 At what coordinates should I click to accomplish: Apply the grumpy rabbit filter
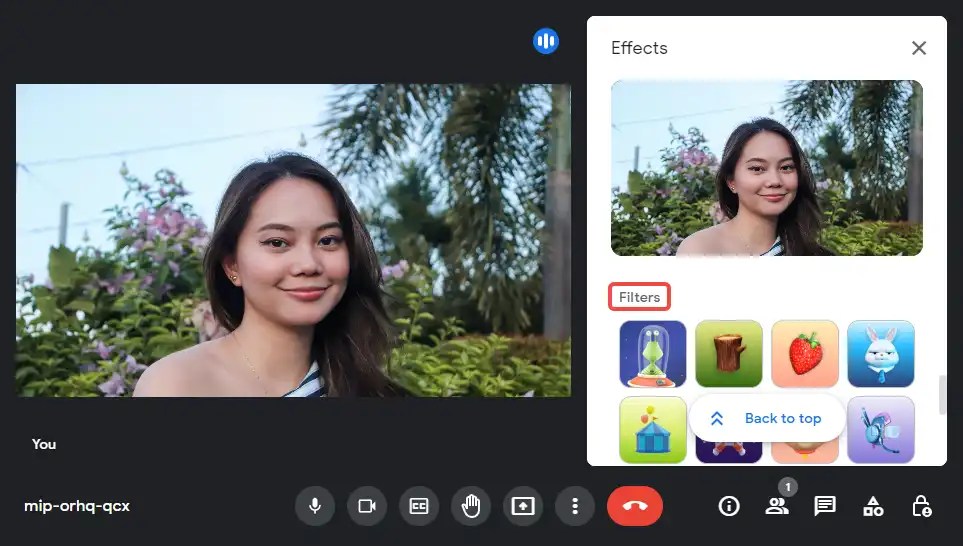click(x=881, y=354)
